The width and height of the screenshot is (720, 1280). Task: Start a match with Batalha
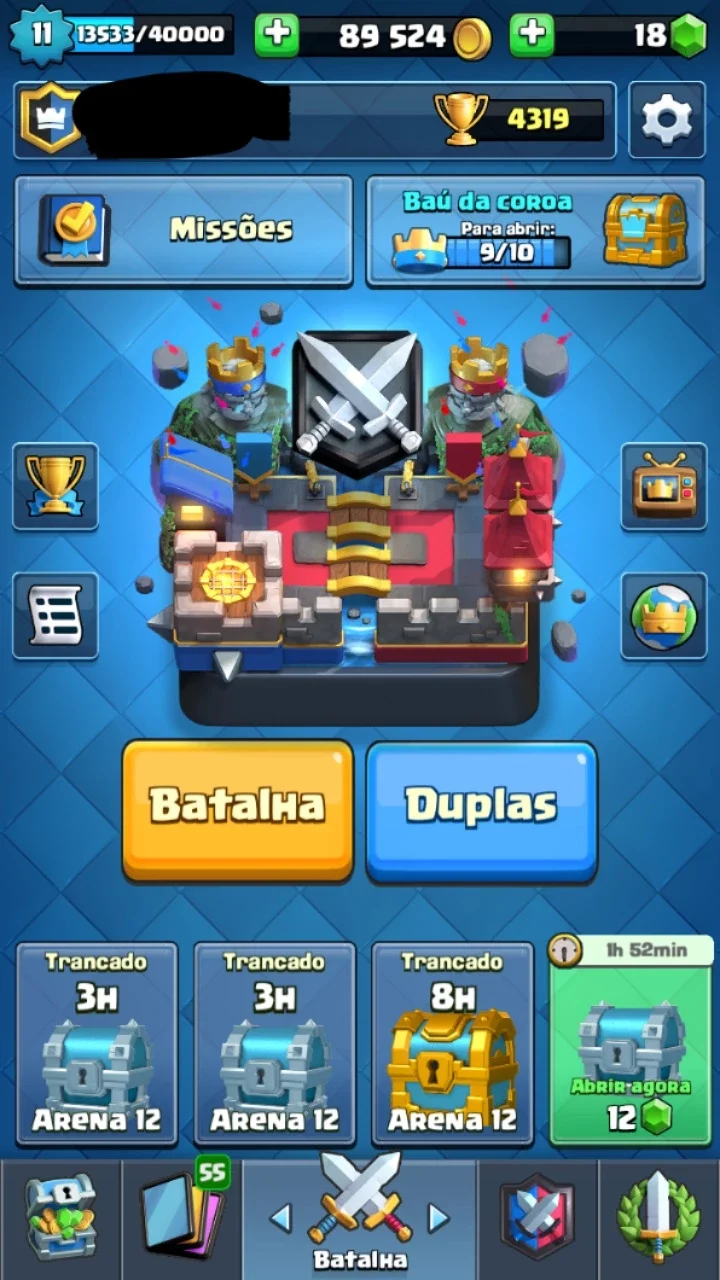coord(238,810)
